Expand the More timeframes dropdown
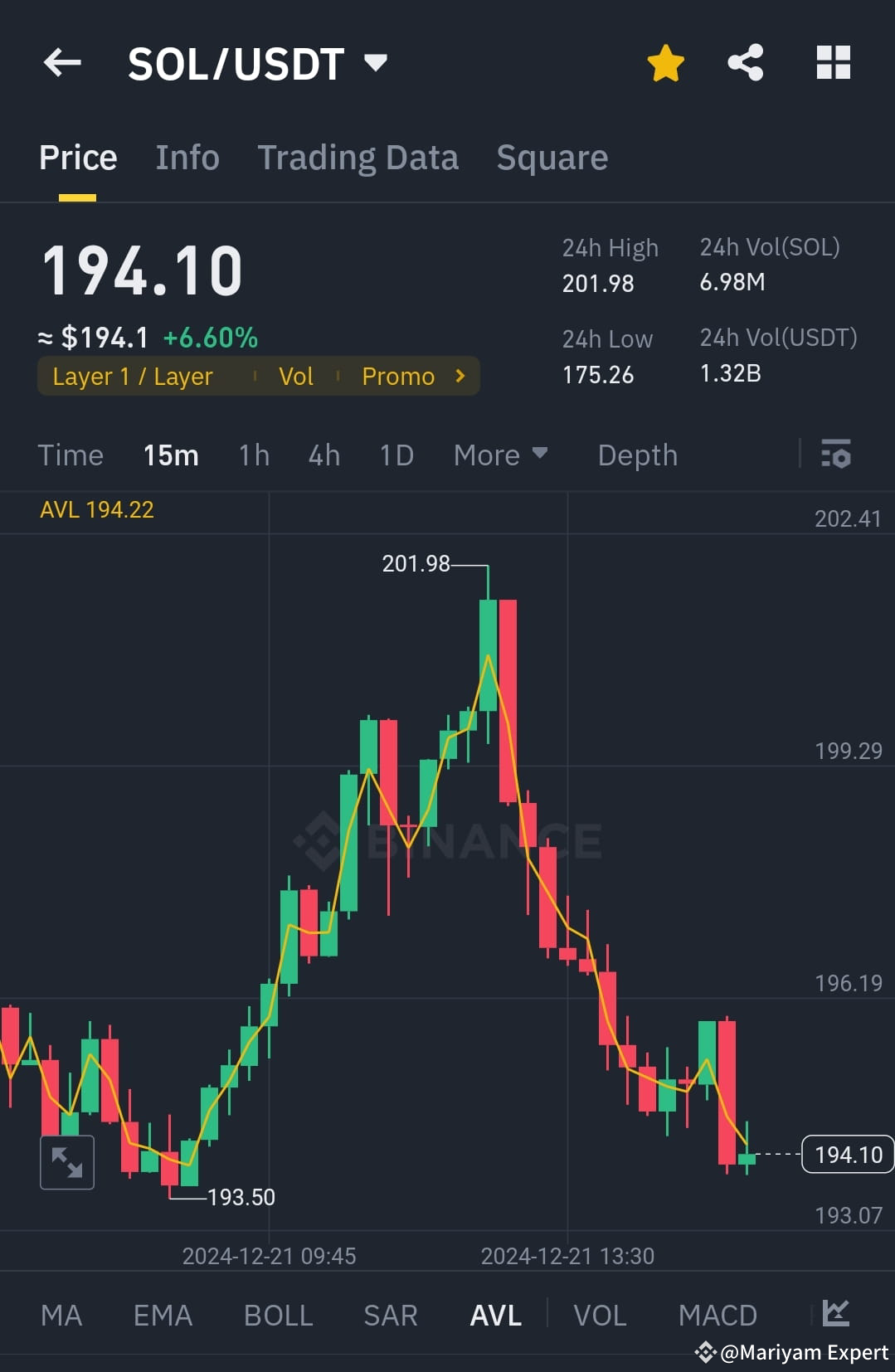The height and width of the screenshot is (1372, 895). (x=500, y=455)
